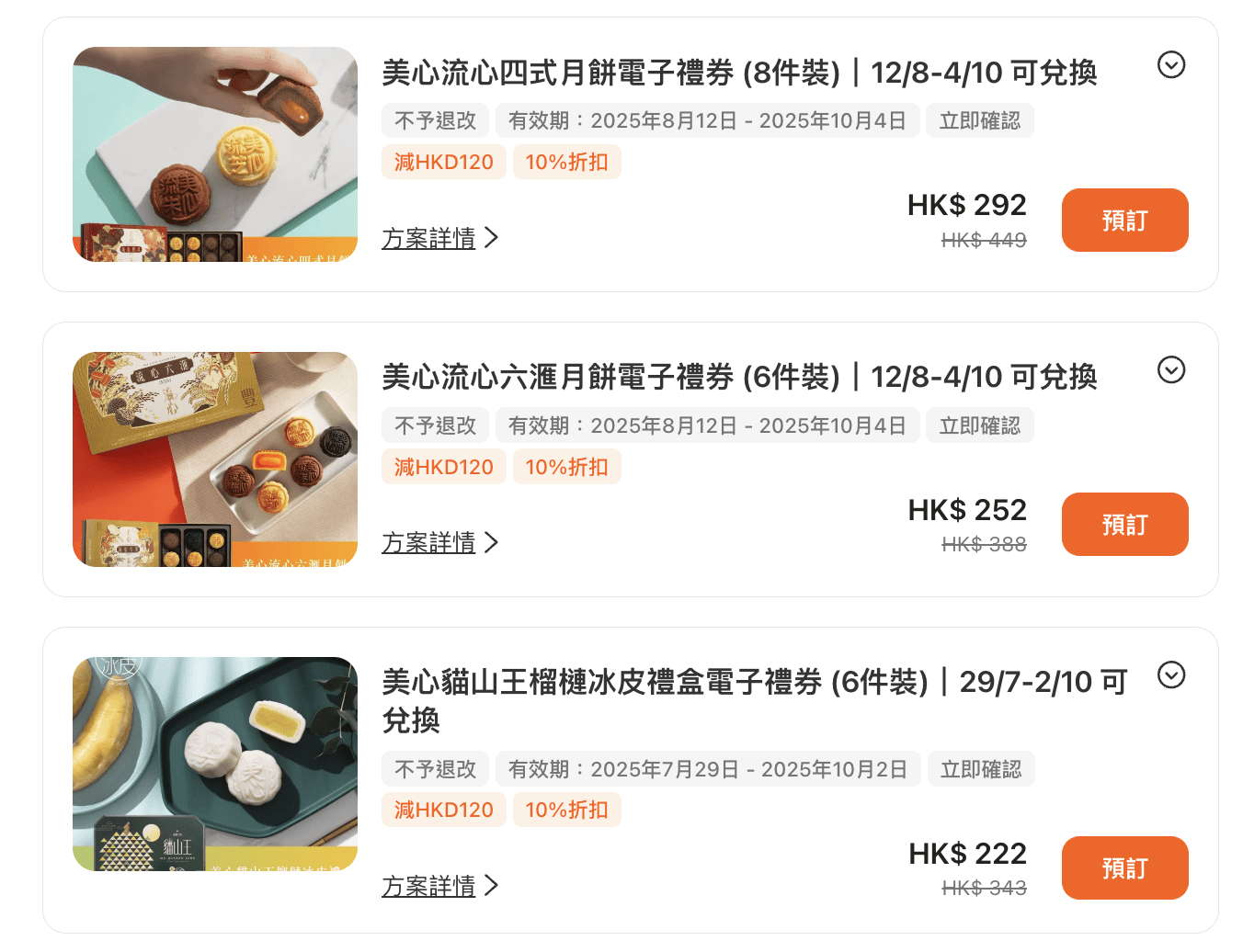Screen dimensions: 1243x952
Task: Open the 美心流心四式月餅 product image
Action: tap(215, 154)
